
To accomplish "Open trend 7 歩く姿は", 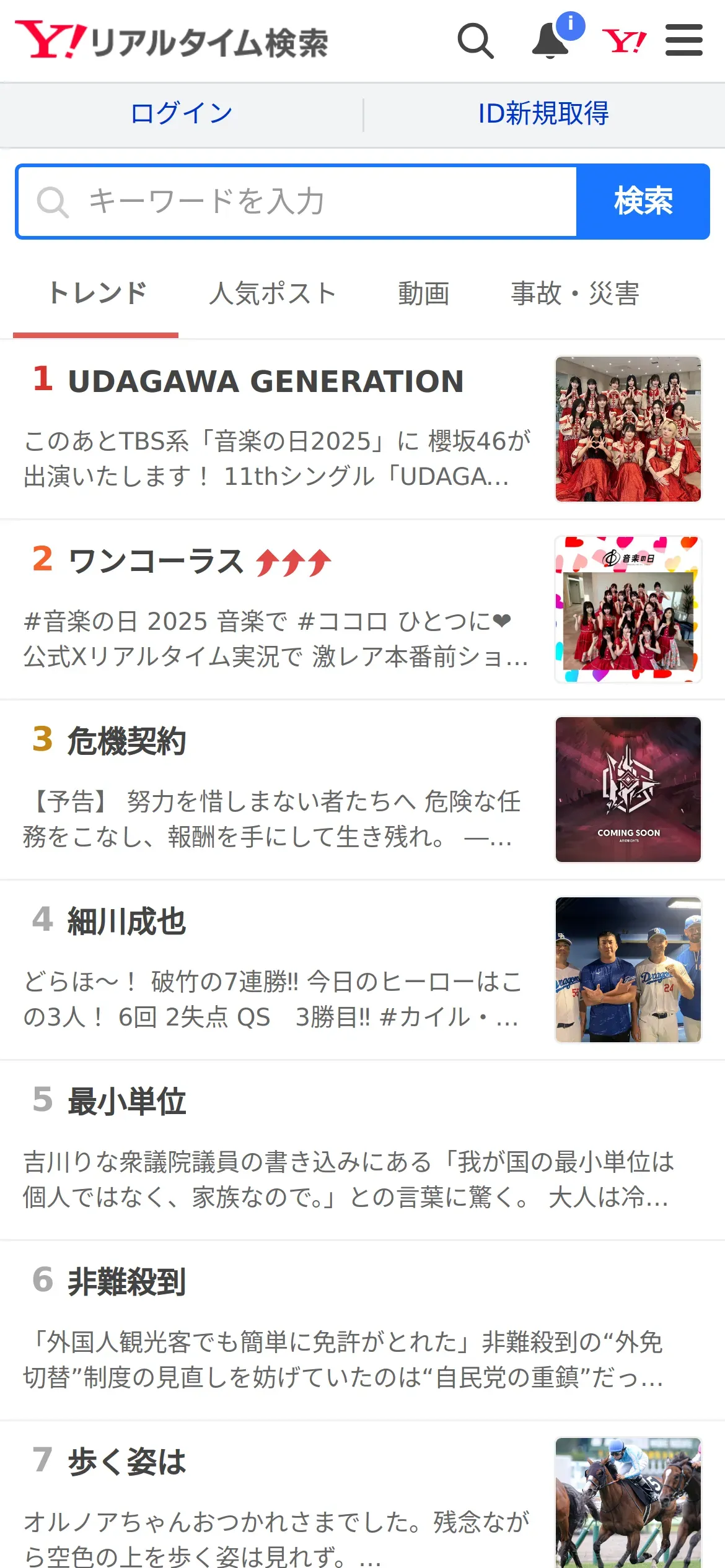I will [x=127, y=1462].
